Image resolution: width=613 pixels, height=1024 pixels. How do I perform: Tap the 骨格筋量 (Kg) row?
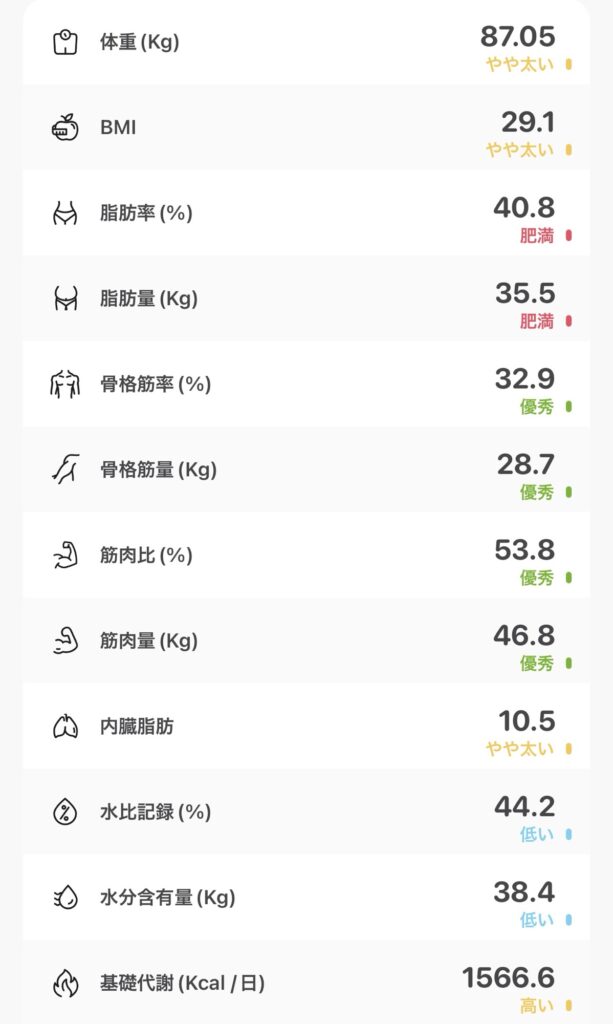(x=305, y=469)
